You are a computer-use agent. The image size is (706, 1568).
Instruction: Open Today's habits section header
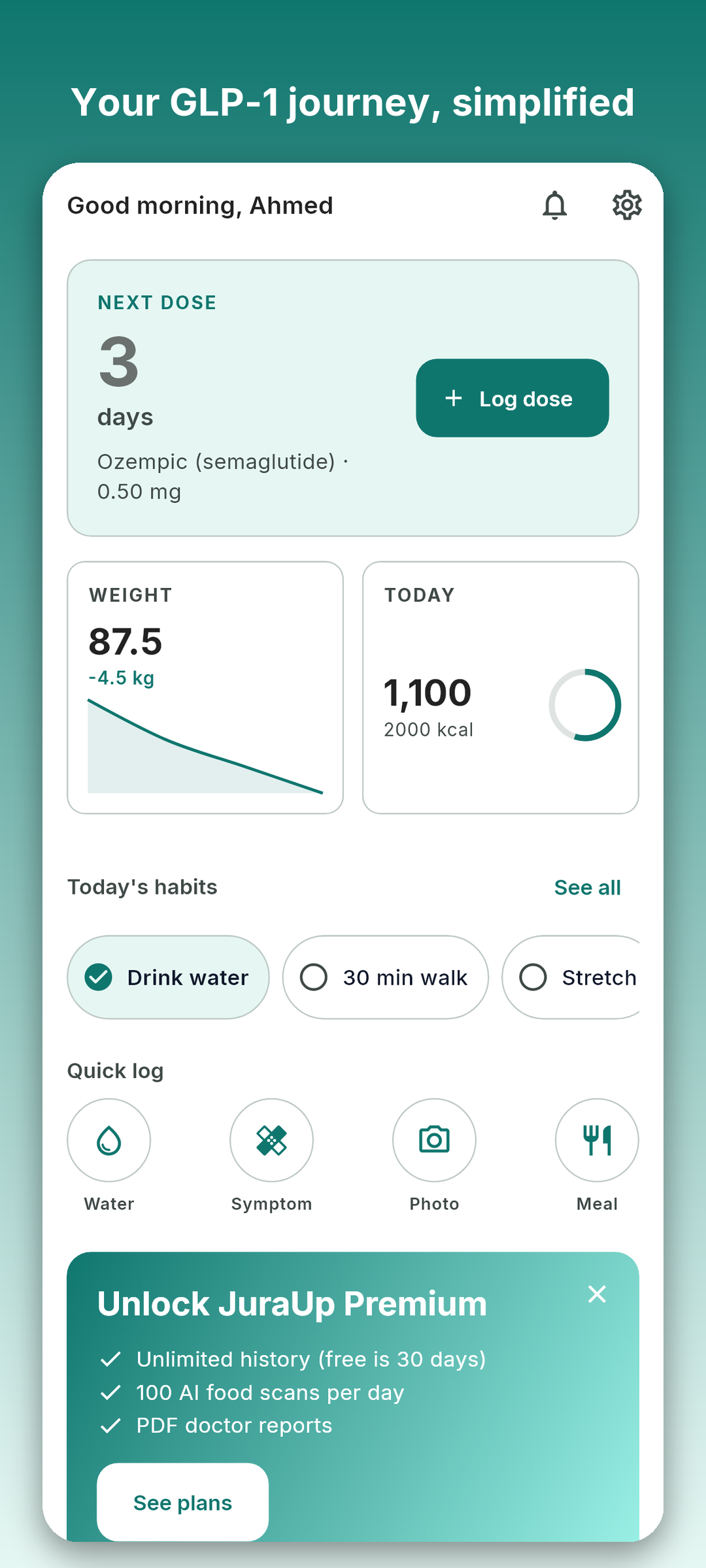point(142,887)
